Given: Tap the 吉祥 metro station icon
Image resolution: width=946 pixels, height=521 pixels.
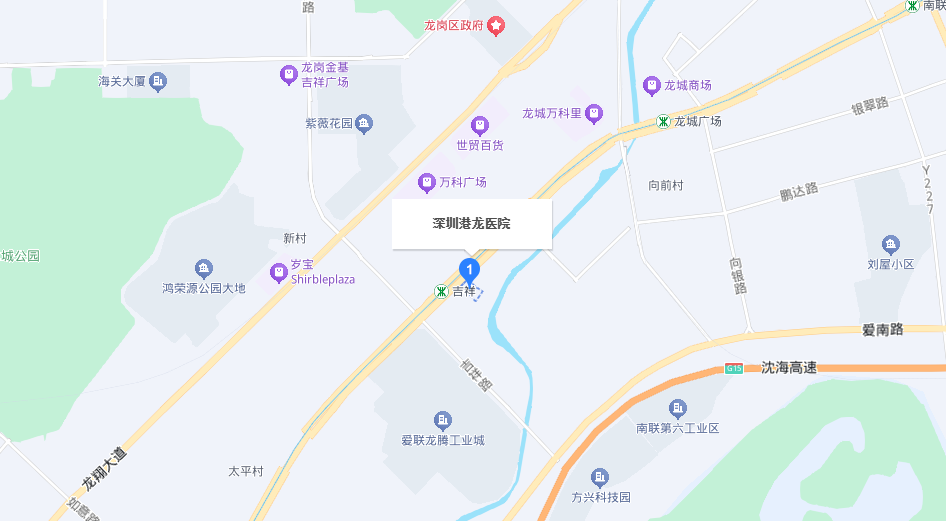Looking at the screenshot, I should click(x=441, y=291).
